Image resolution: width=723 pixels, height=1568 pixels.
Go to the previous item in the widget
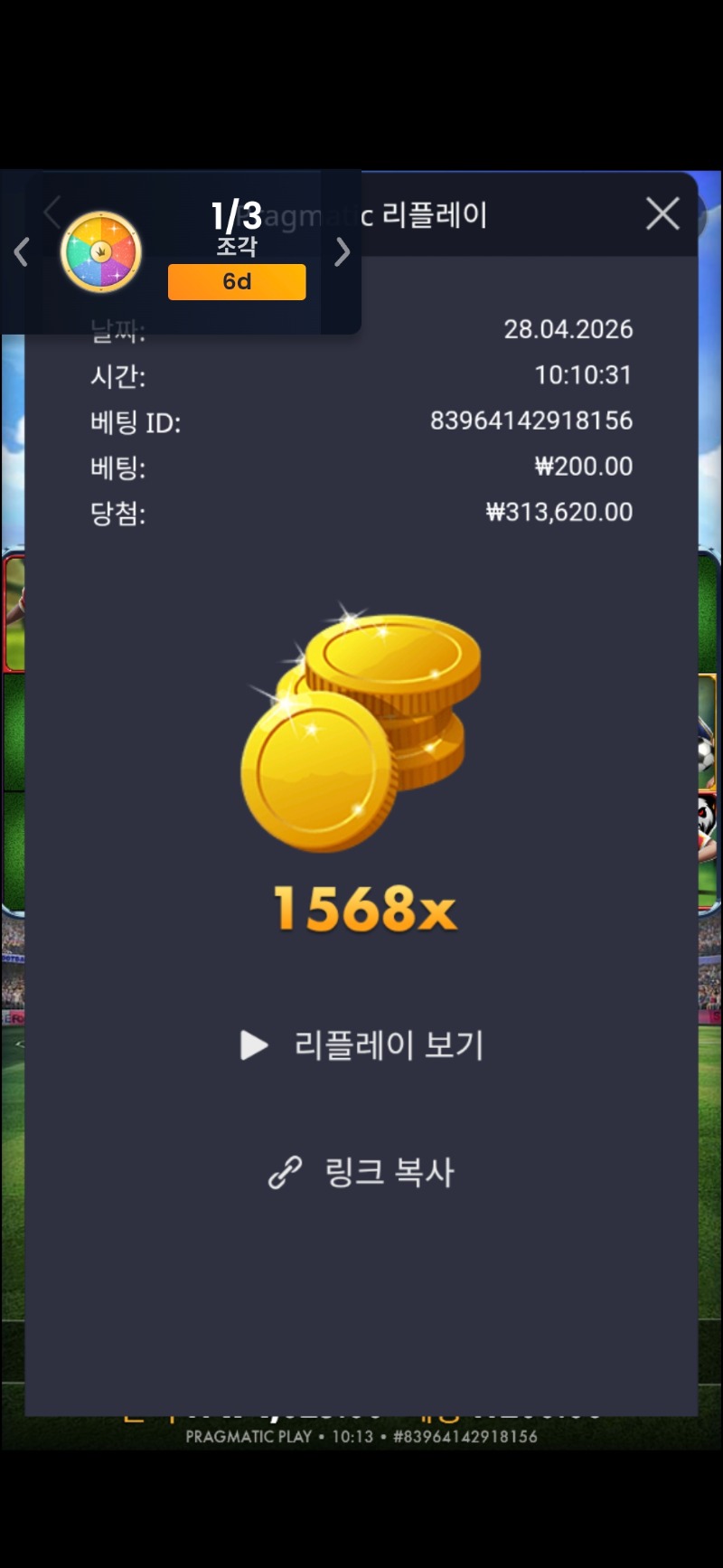click(x=22, y=252)
